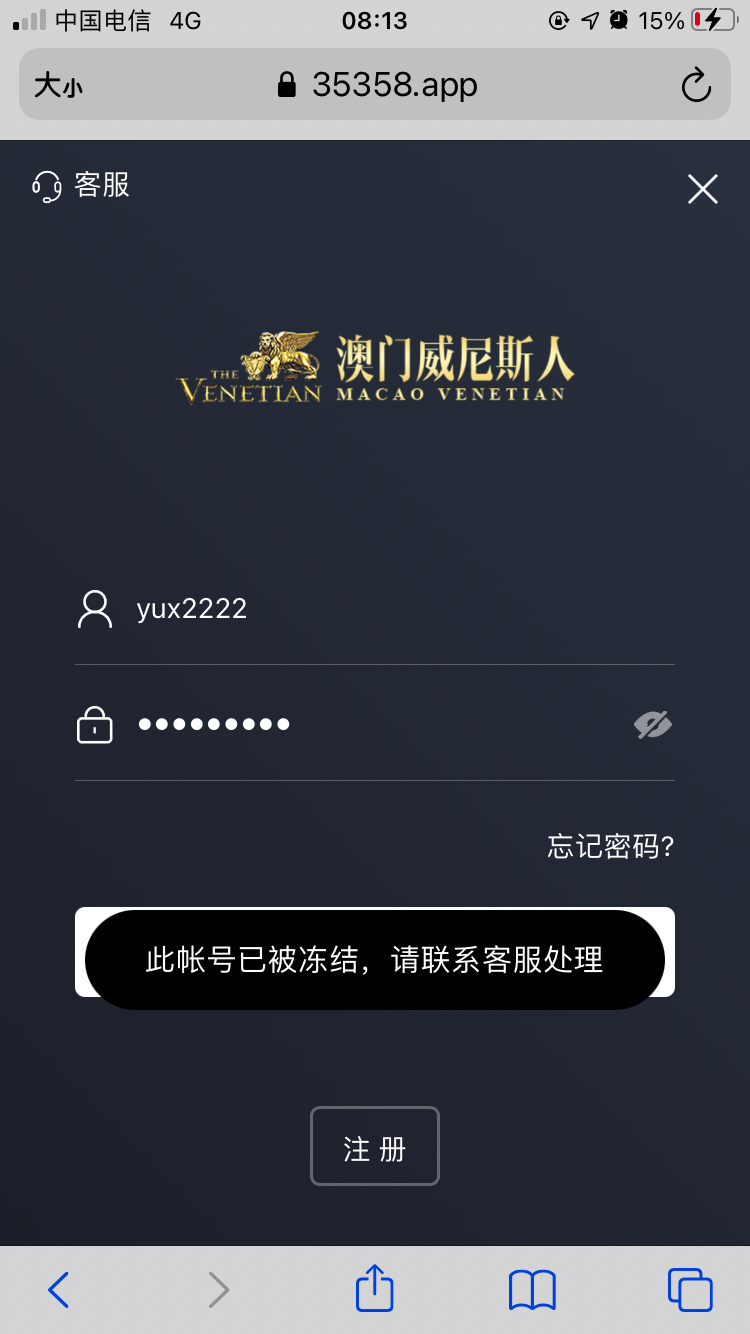Viewport: 750px width, 1334px height.
Task: Open Safari bookmarks
Action: [532, 1289]
